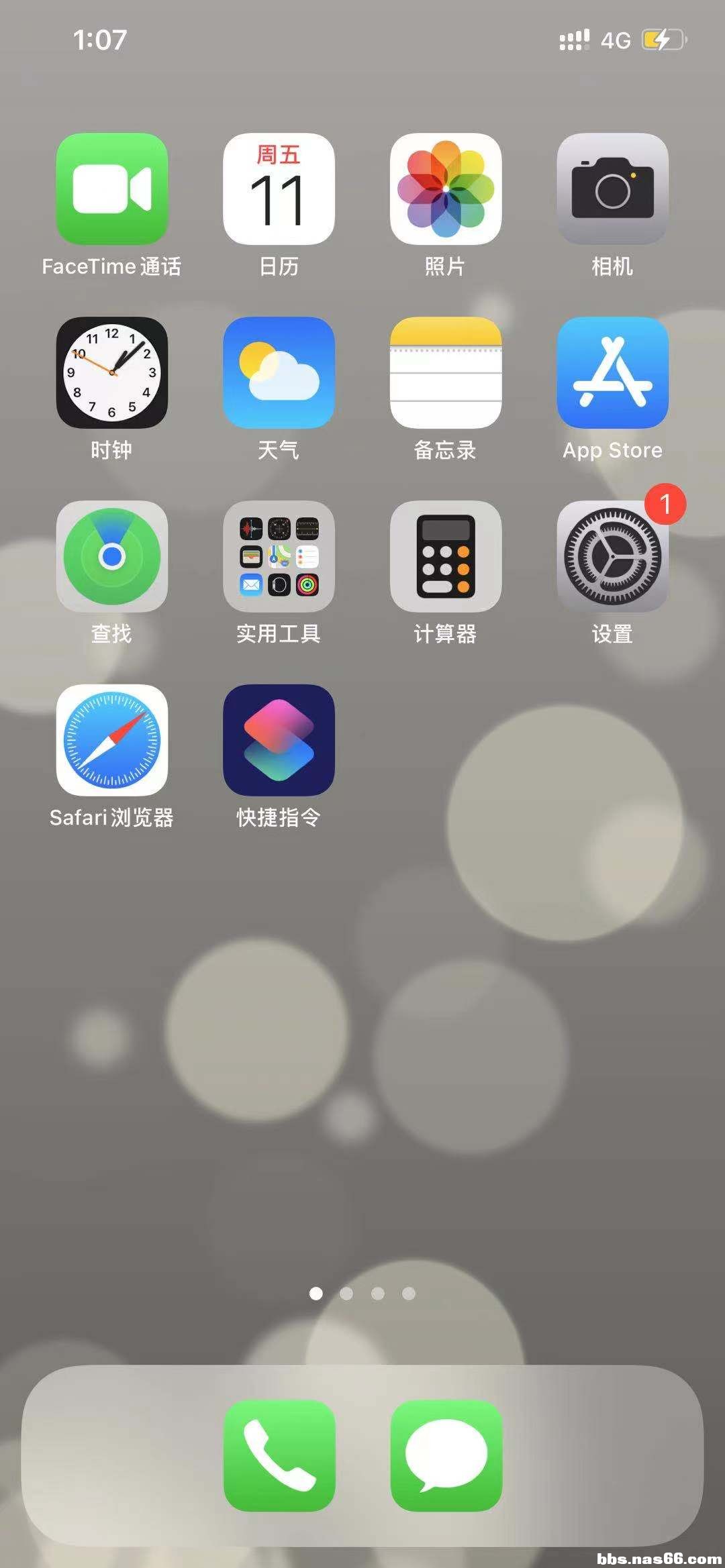Open the FaceTime app
The height and width of the screenshot is (1568, 725).
[111, 189]
